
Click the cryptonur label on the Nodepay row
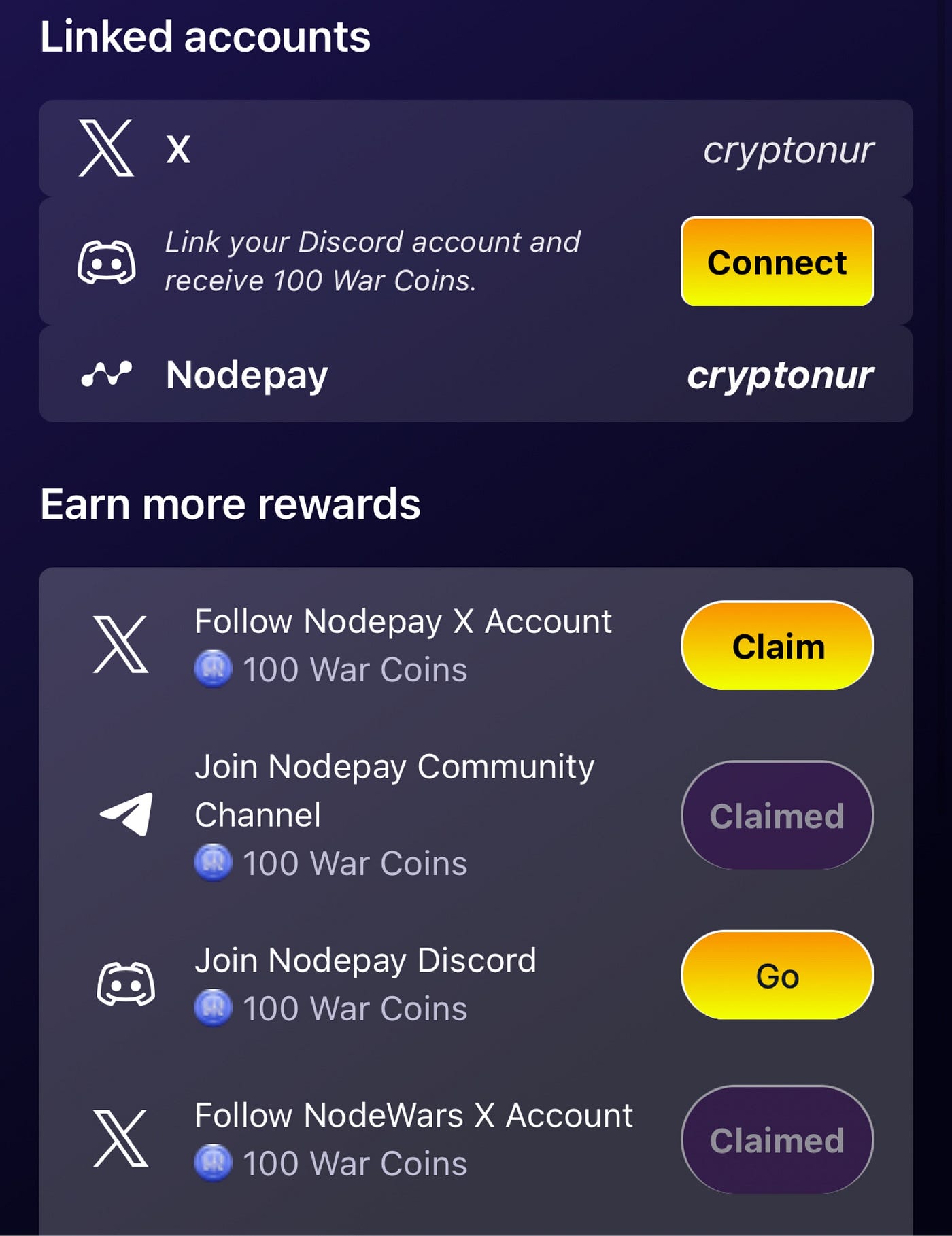[x=779, y=374]
